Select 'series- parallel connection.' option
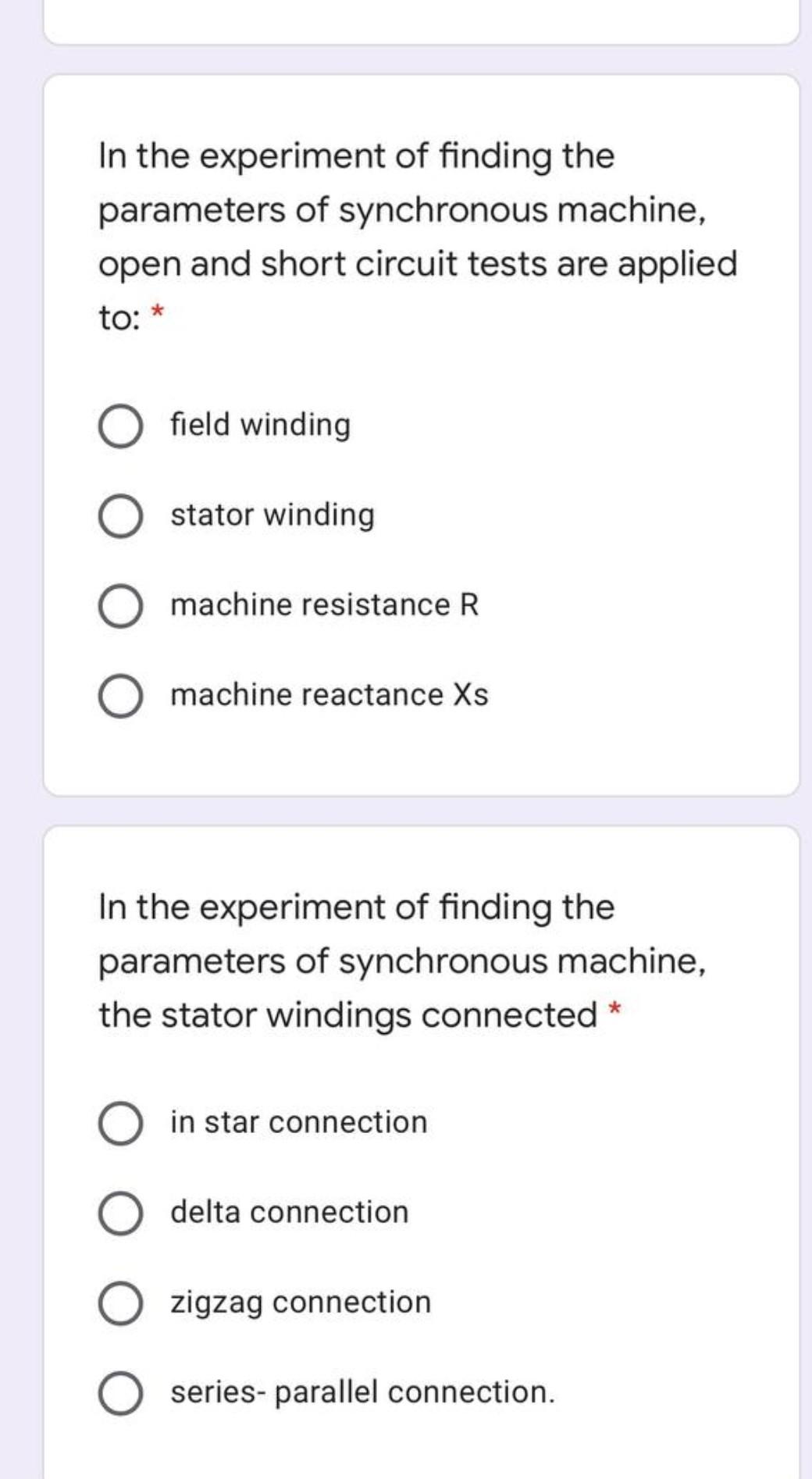 pyautogui.click(x=120, y=1394)
